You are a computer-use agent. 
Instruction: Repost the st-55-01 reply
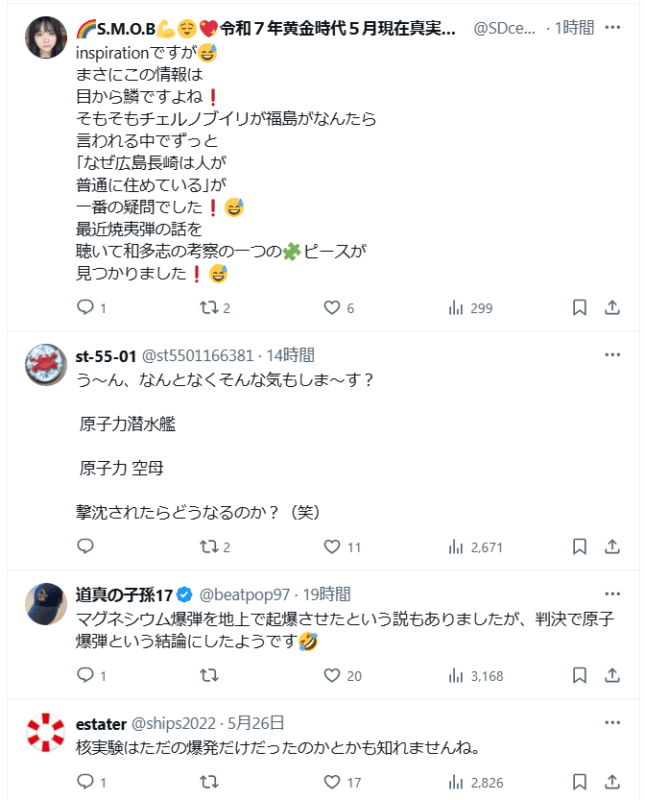click(209, 546)
